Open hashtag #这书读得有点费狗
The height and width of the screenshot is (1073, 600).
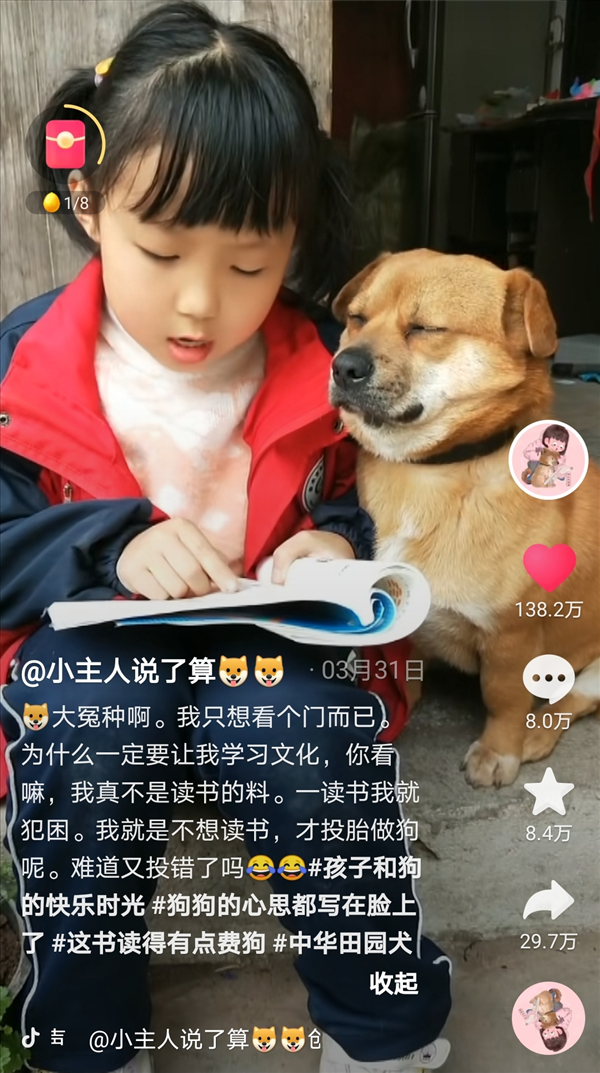pos(159,944)
